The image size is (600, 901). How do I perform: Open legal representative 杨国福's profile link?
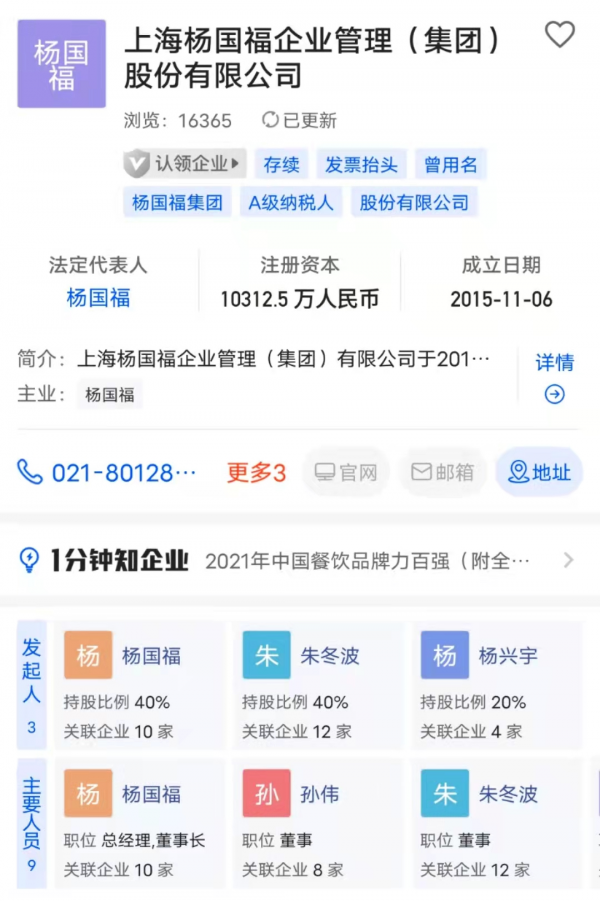98,298
